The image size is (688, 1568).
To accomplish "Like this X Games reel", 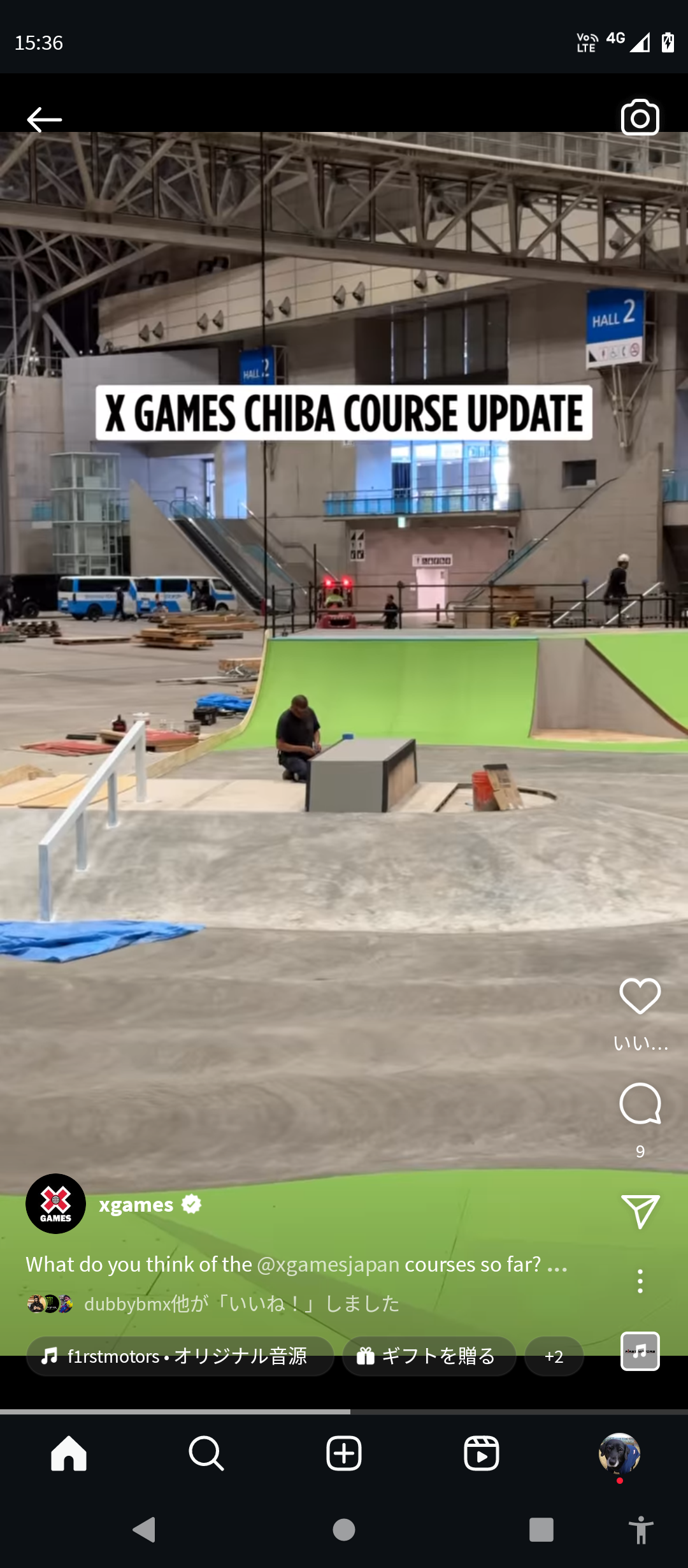I will point(640,996).
